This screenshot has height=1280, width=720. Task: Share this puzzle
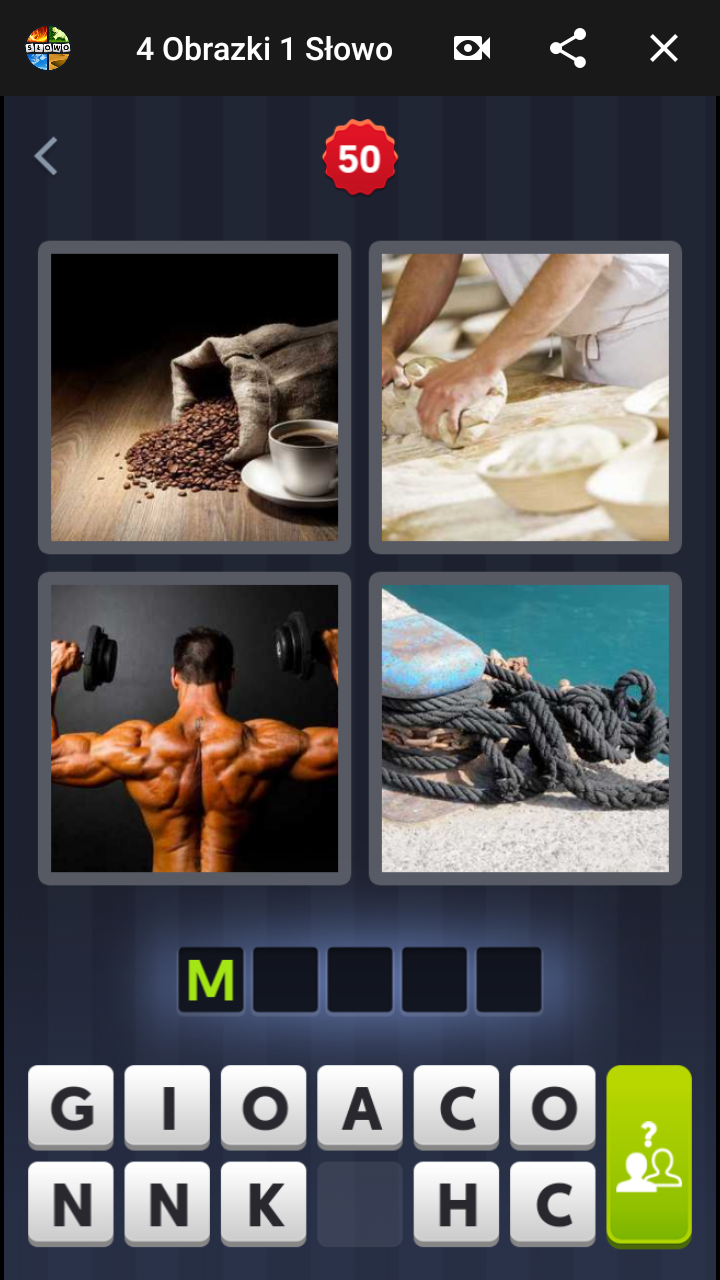pyautogui.click(x=568, y=48)
